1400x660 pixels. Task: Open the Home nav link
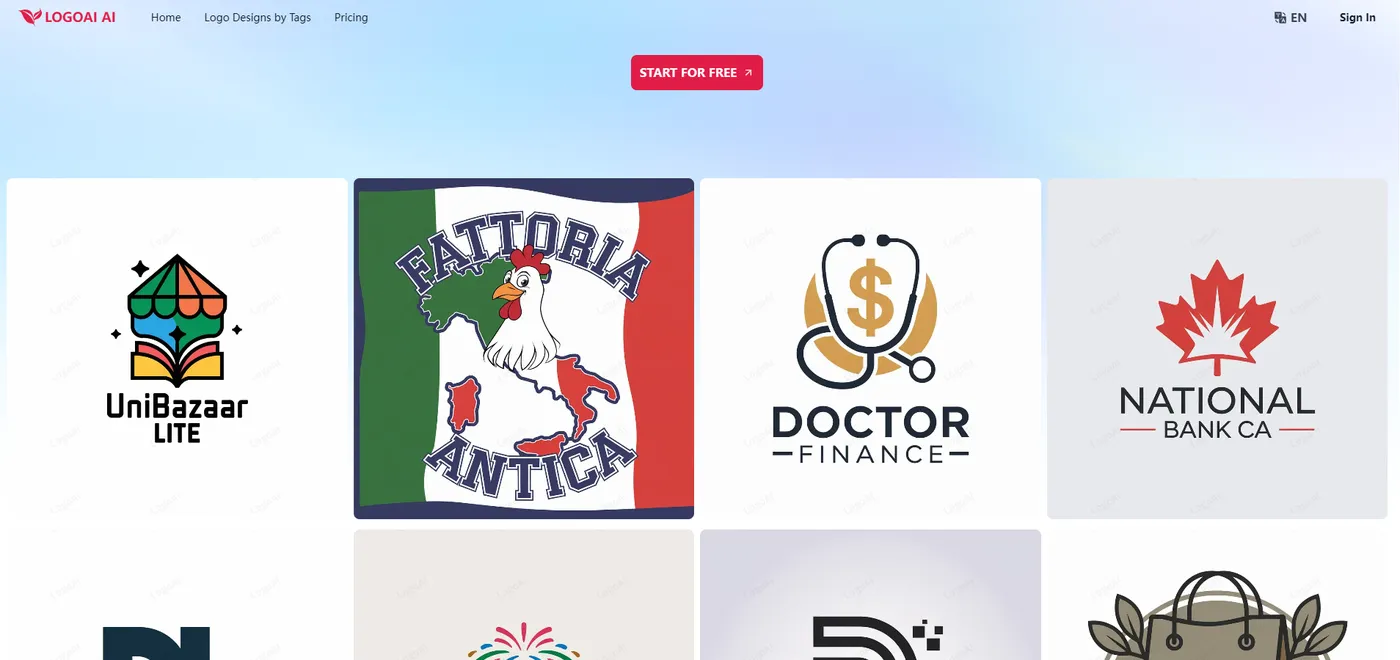click(x=166, y=17)
